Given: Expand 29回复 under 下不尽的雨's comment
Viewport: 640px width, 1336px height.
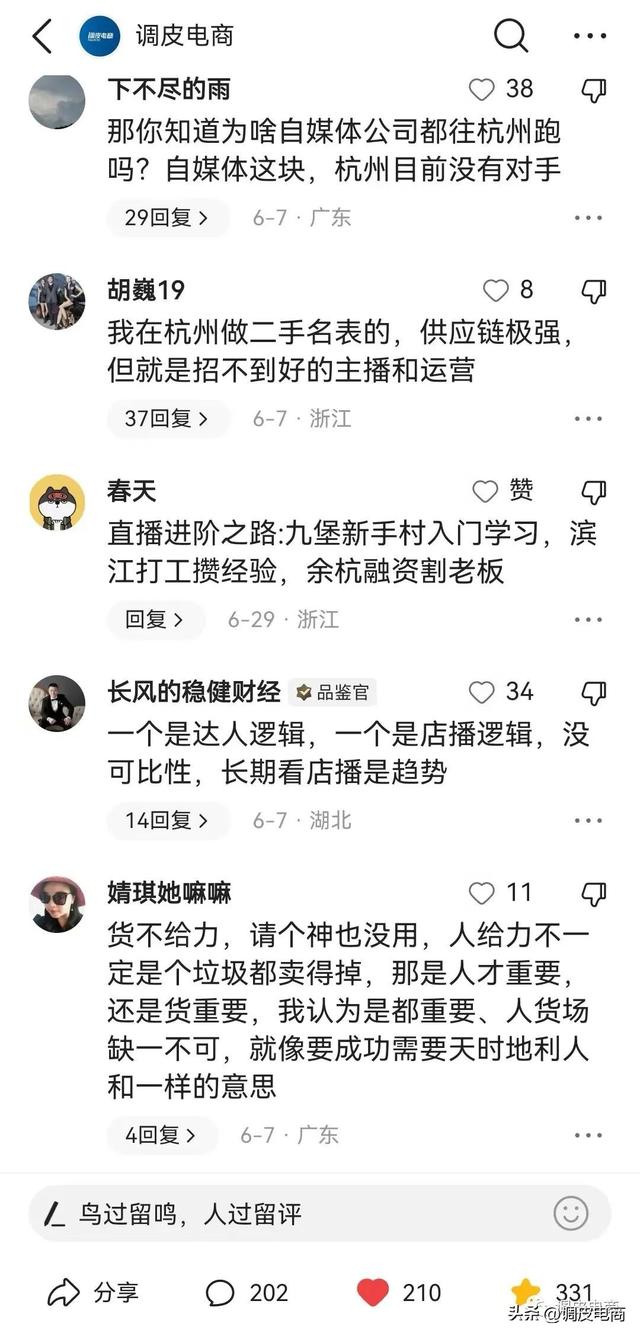Looking at the screenshot, I should point(167,217).
